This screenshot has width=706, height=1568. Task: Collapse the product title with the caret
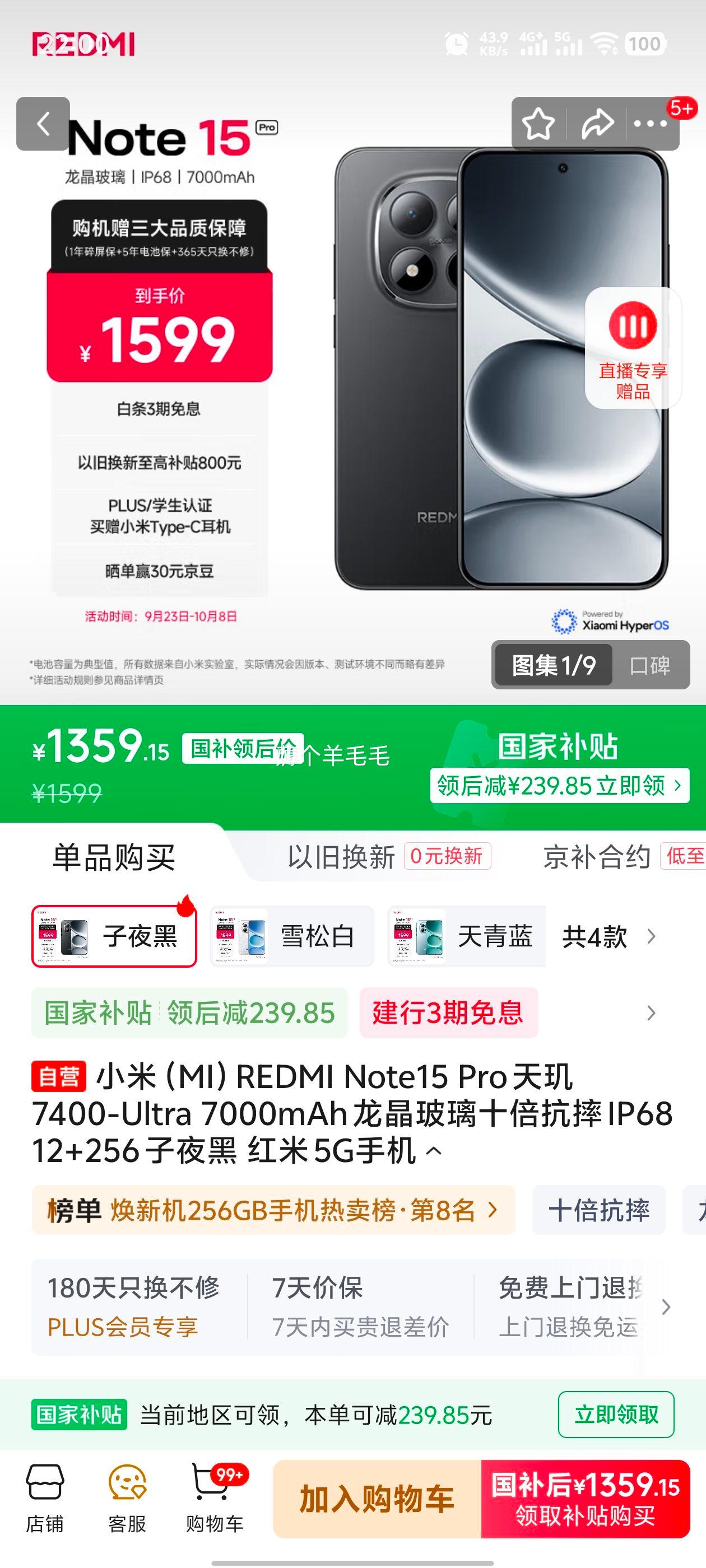click(434, 1151)
